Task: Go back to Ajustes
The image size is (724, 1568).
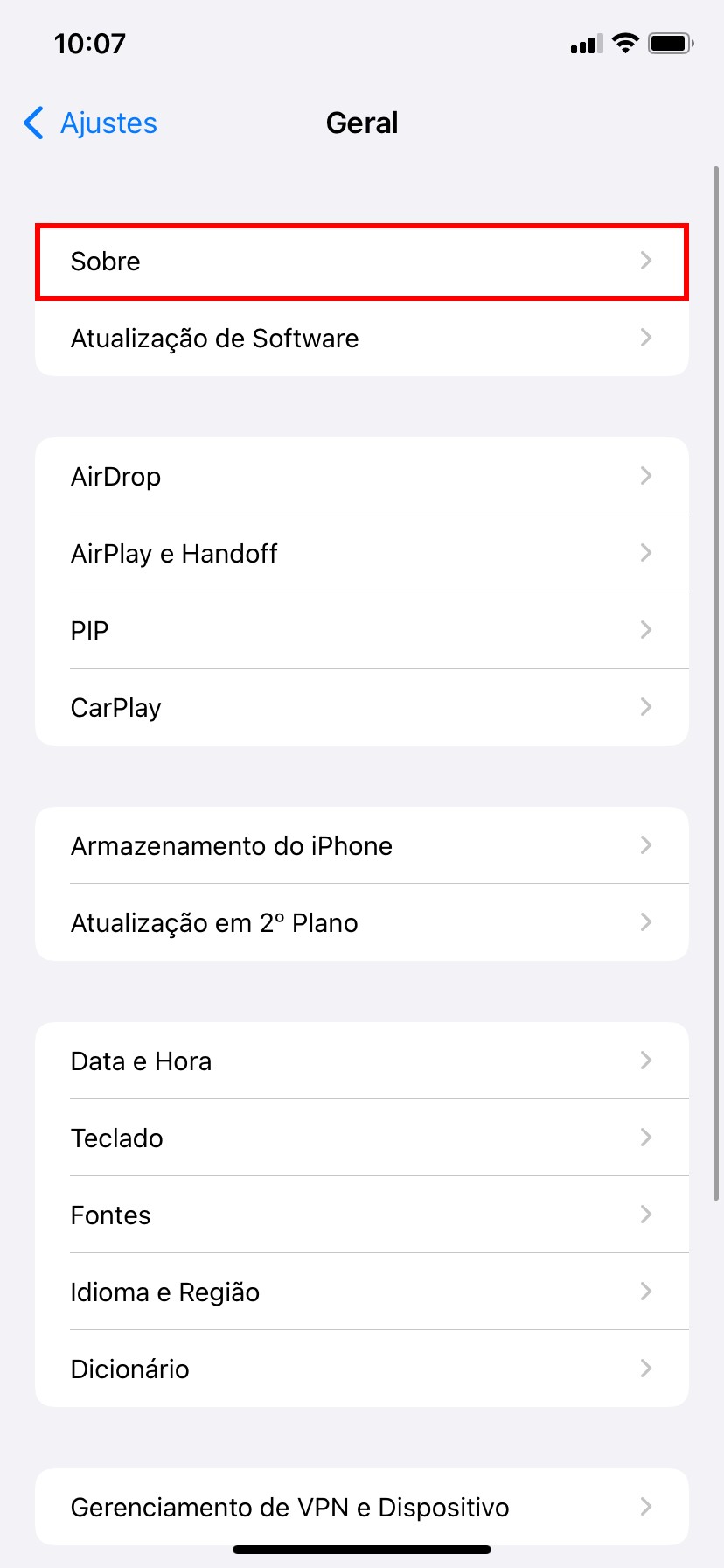Action: [x=91, y=123]
